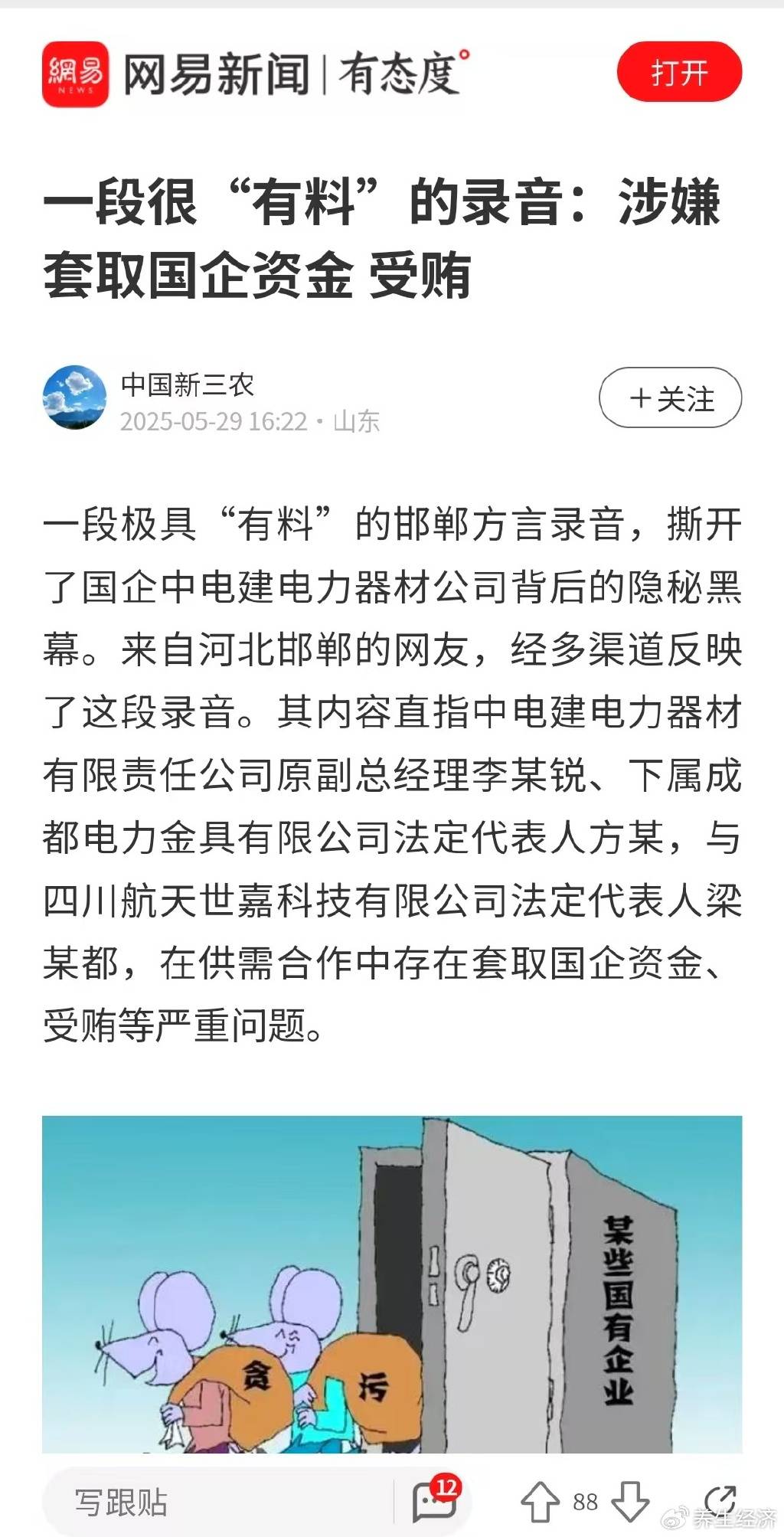The width and height of the screenshot is (784, 1537).
Task: Click the mice-and-vault cartoon image
Action: [x=392, y=1279]
